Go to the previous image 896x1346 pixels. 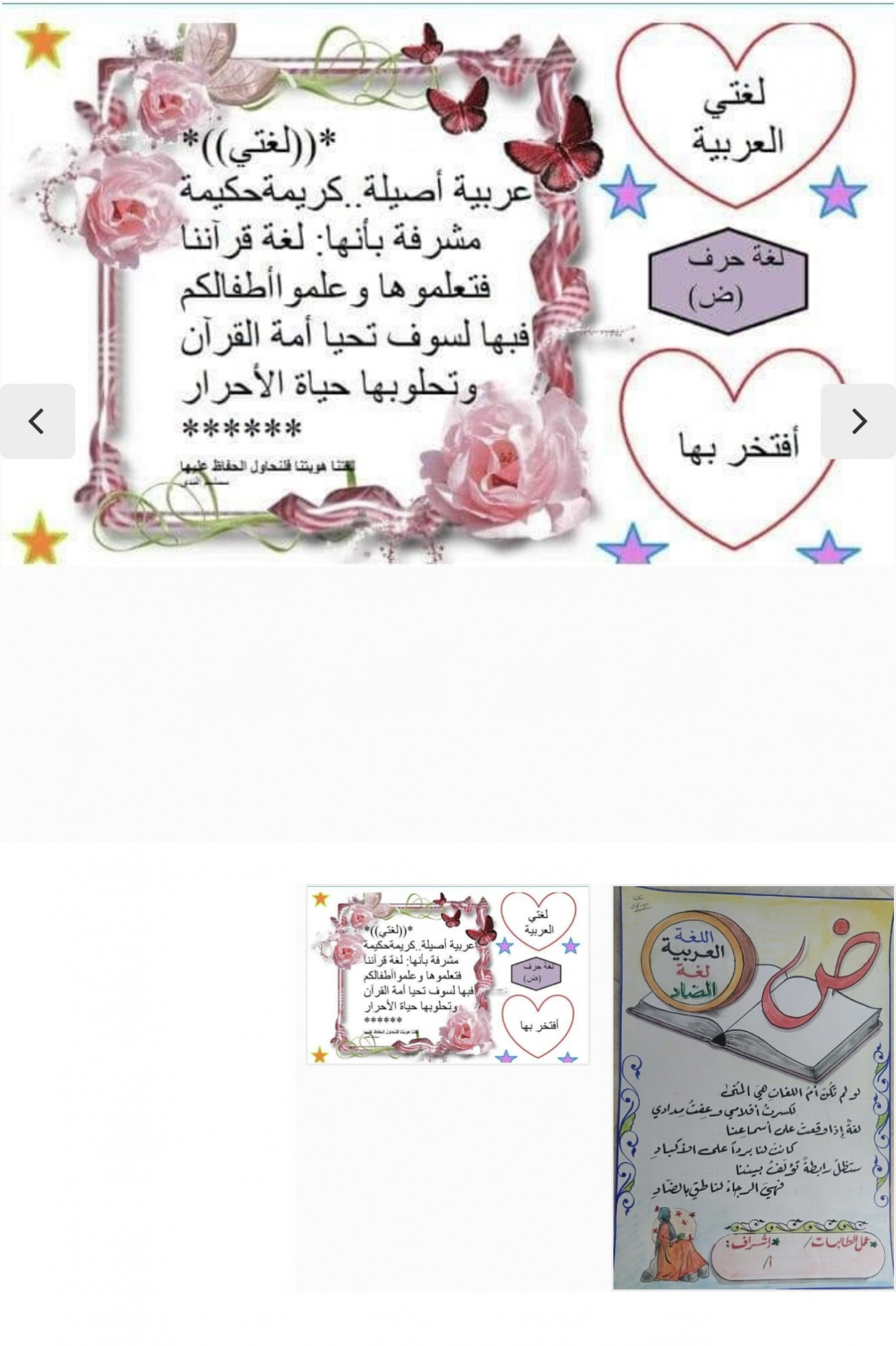[x=36, y=421]
